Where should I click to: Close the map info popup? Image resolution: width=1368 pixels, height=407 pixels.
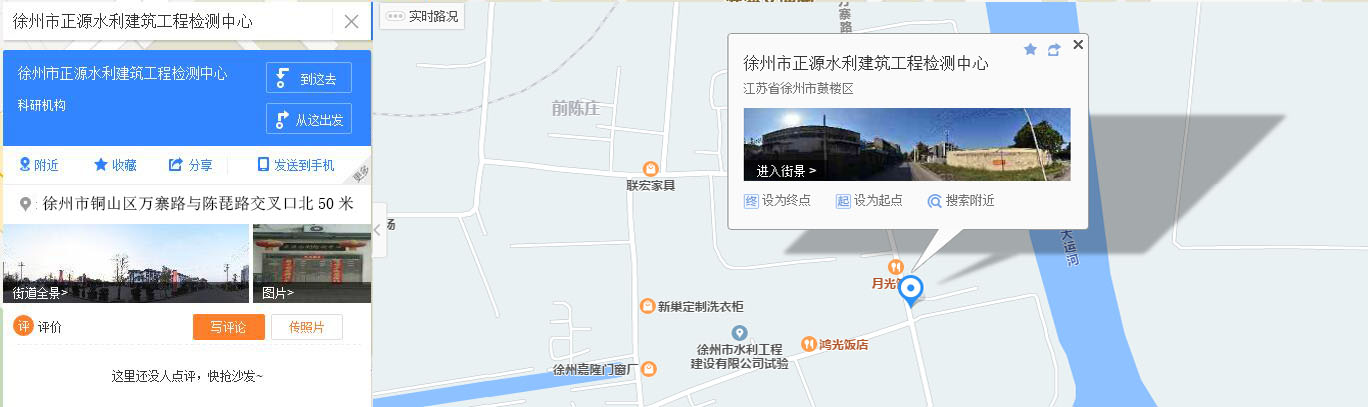[x=1077, y=44]
